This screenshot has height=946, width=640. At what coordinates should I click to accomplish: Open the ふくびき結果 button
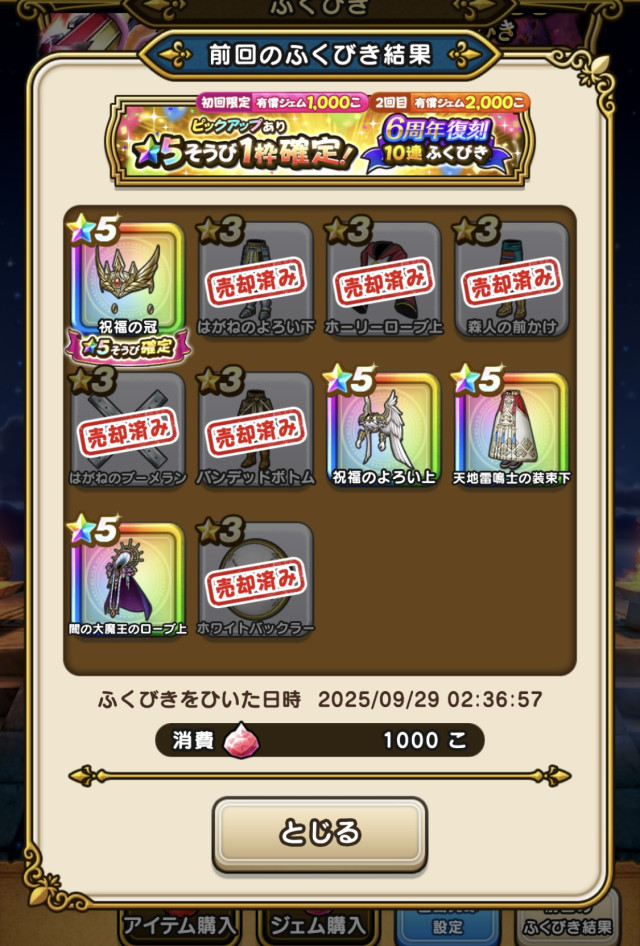(x=567, y=926)
